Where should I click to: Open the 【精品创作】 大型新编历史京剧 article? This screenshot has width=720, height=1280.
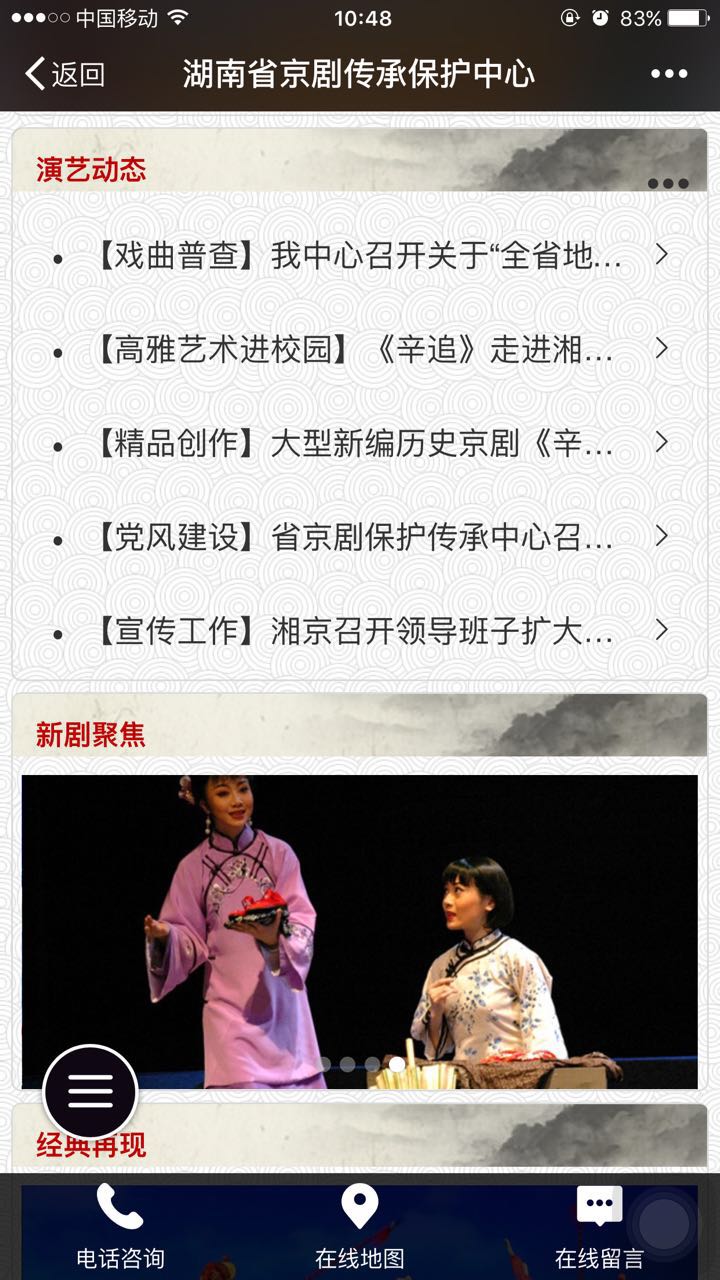pyautogui.click(x=358, y=443)
